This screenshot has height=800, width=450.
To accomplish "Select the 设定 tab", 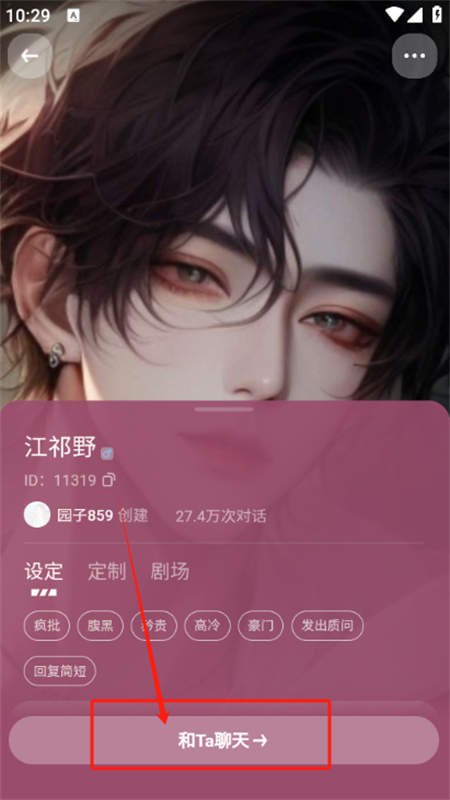I will click(44, 571).
